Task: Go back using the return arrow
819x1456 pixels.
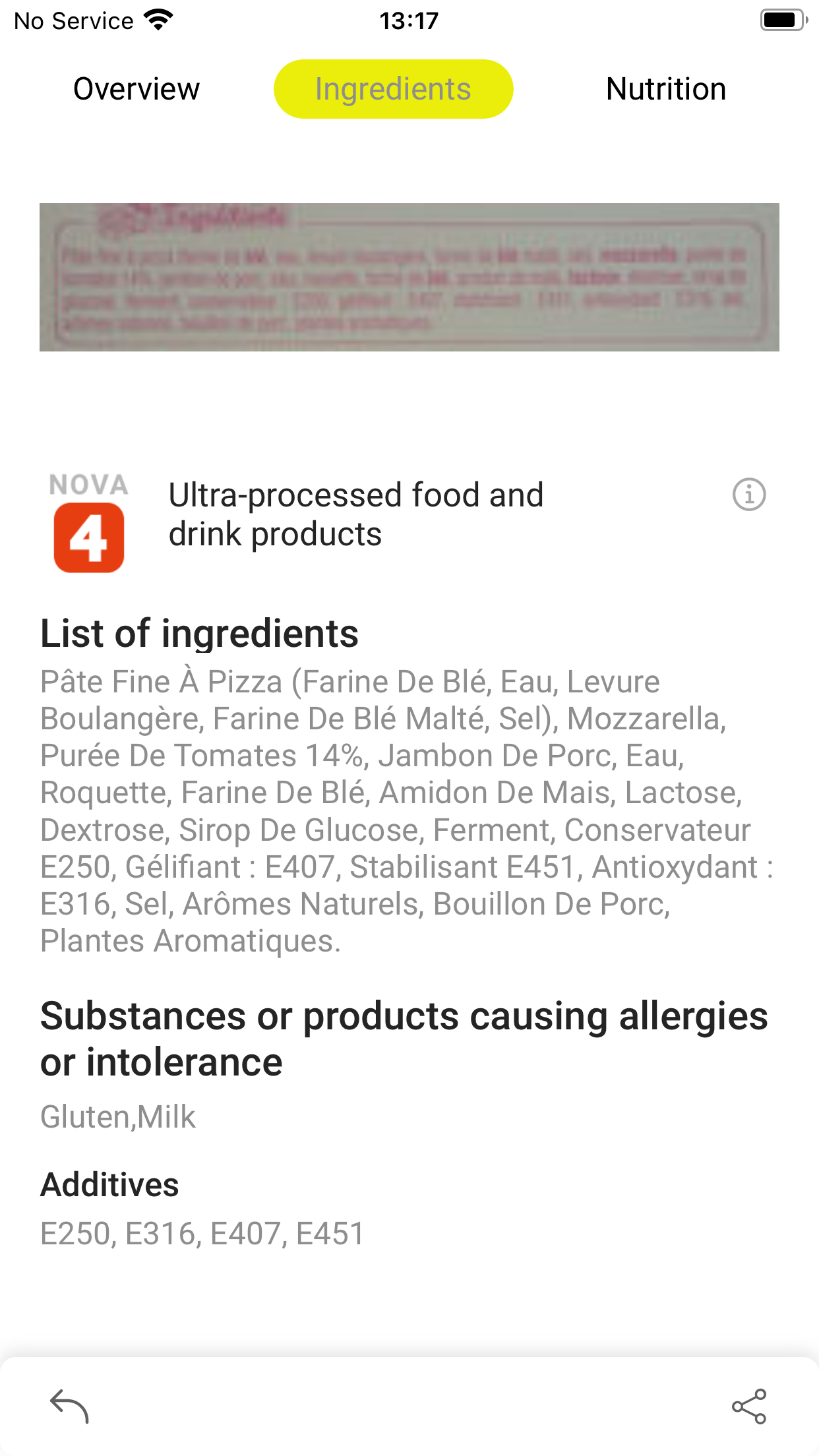Action: pyautogui.click(x=70, y=1406)
